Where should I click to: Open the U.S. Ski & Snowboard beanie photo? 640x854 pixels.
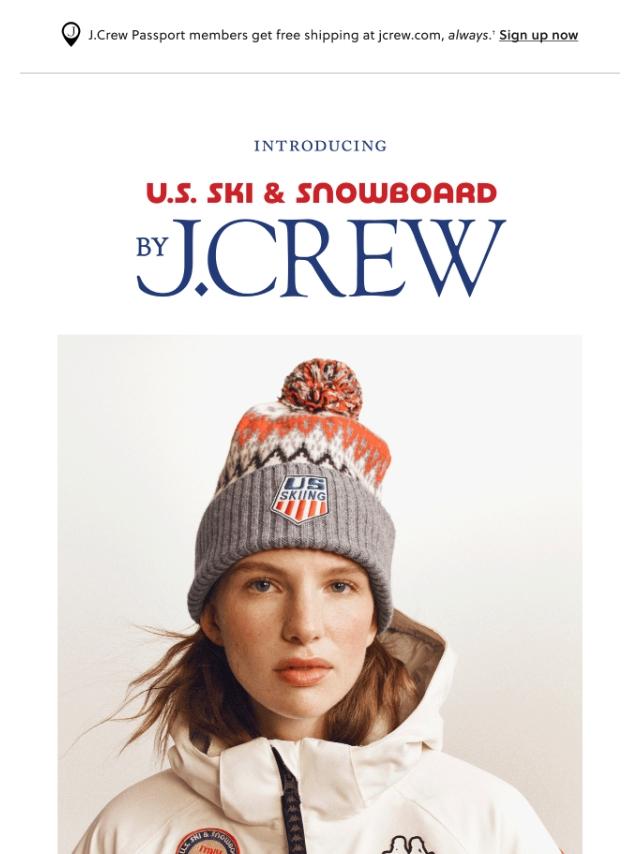click(320, 594)
